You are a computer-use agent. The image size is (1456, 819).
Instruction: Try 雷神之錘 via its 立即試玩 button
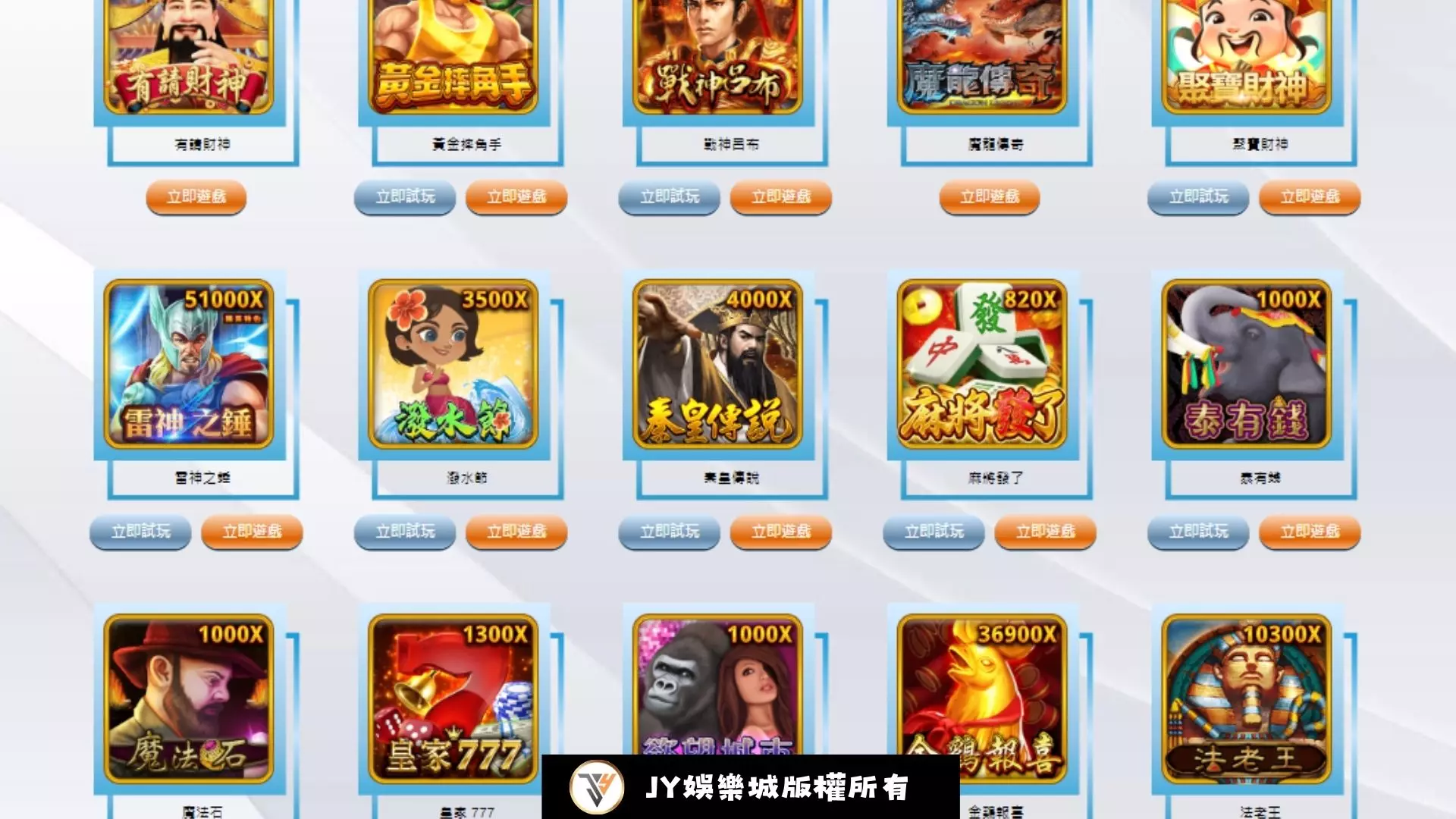(x=140, y=532)
